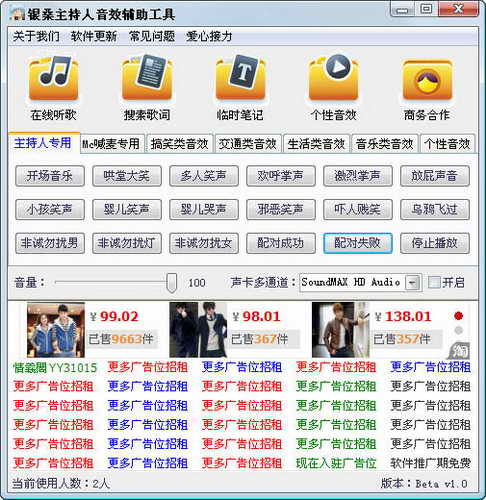Play the 欢呼掌声 sound effect
The height and width of the screenshot is (500, 486).
point(281,176)
